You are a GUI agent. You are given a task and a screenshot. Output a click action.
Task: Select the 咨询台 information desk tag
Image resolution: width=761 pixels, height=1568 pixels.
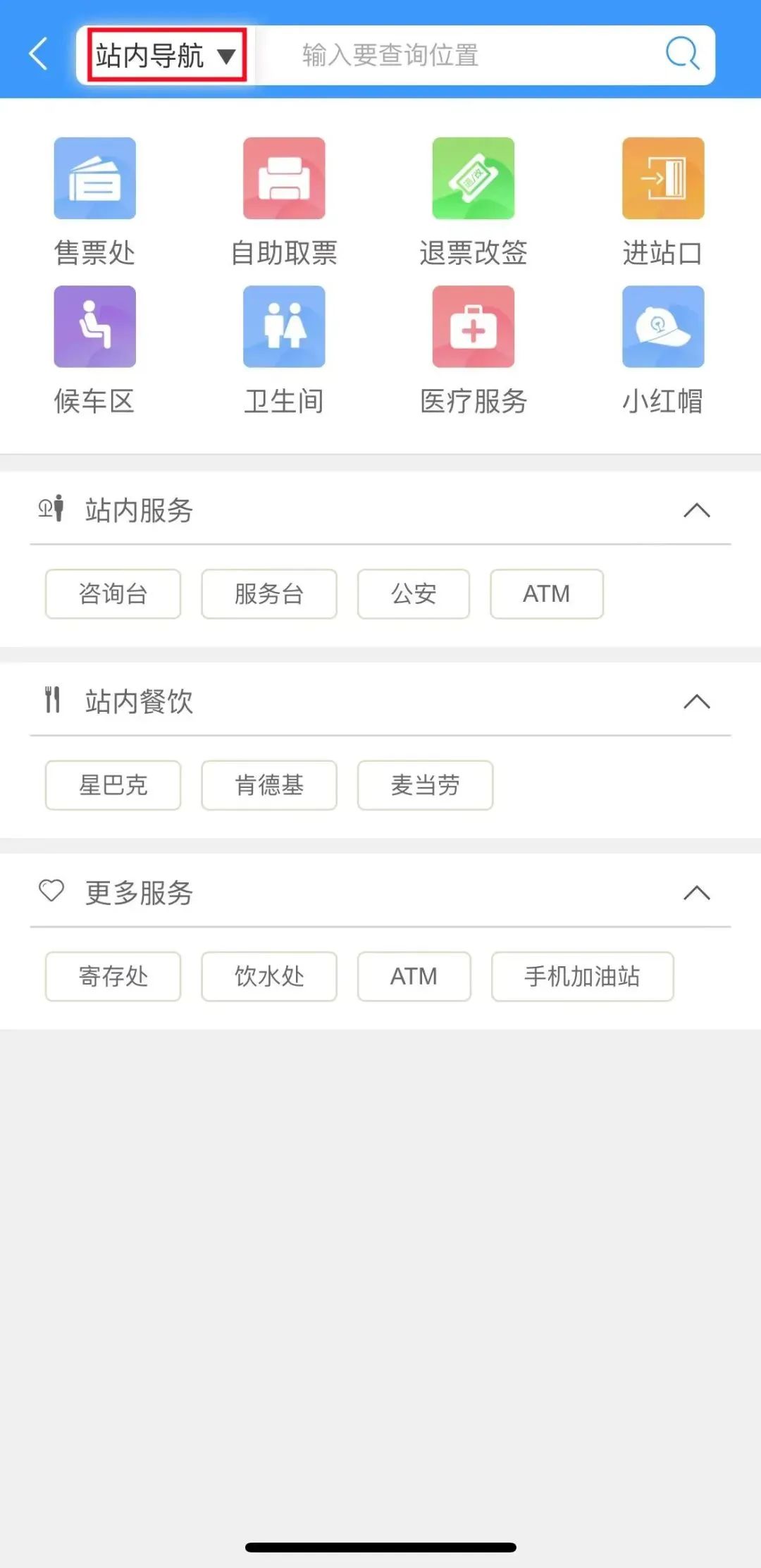(113, 594)
